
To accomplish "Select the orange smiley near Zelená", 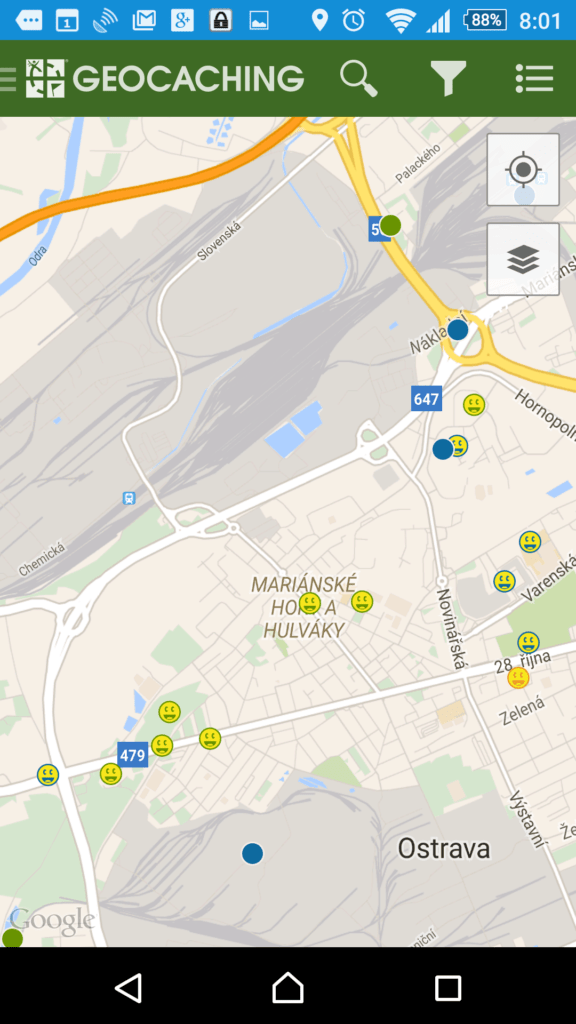I will [519, 678].
